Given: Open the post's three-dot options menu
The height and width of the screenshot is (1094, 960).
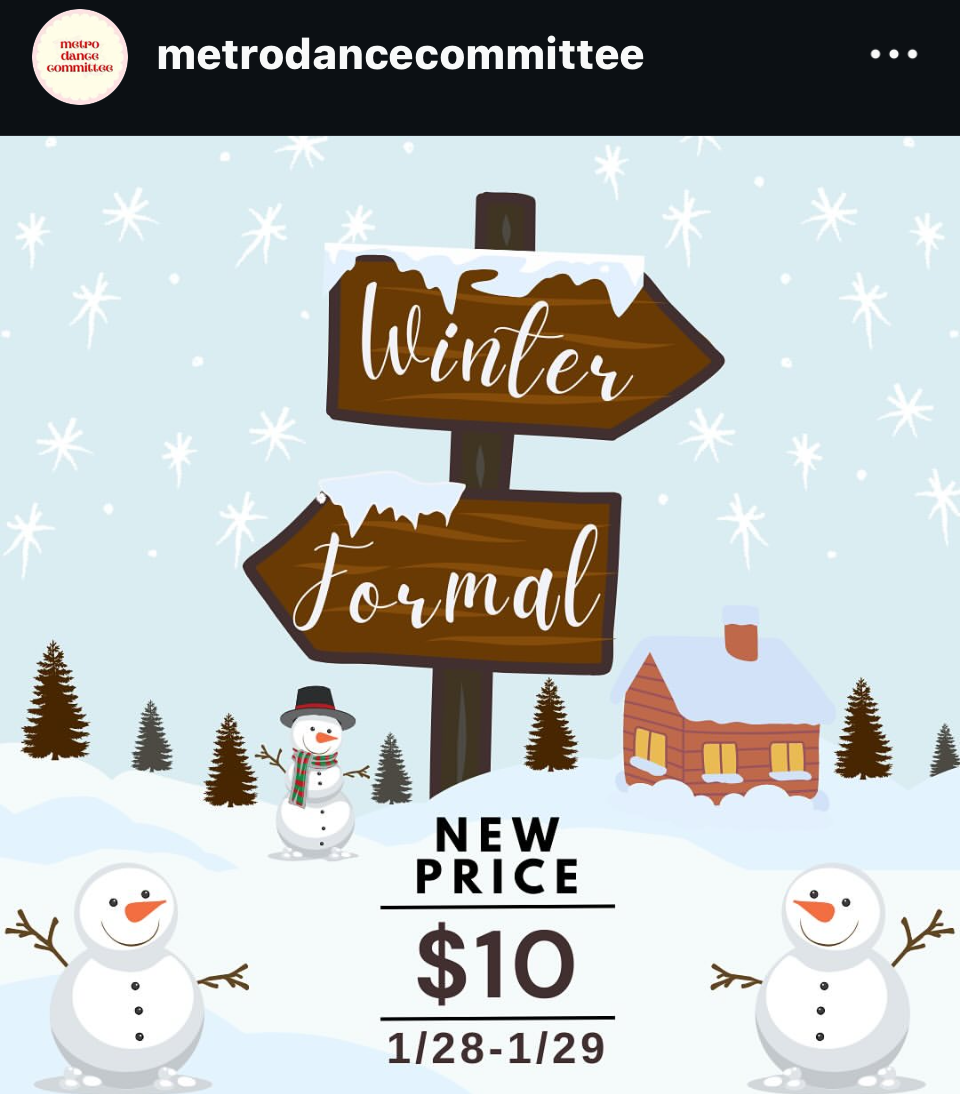Looking at the screenshot, I should click(893, 55).
